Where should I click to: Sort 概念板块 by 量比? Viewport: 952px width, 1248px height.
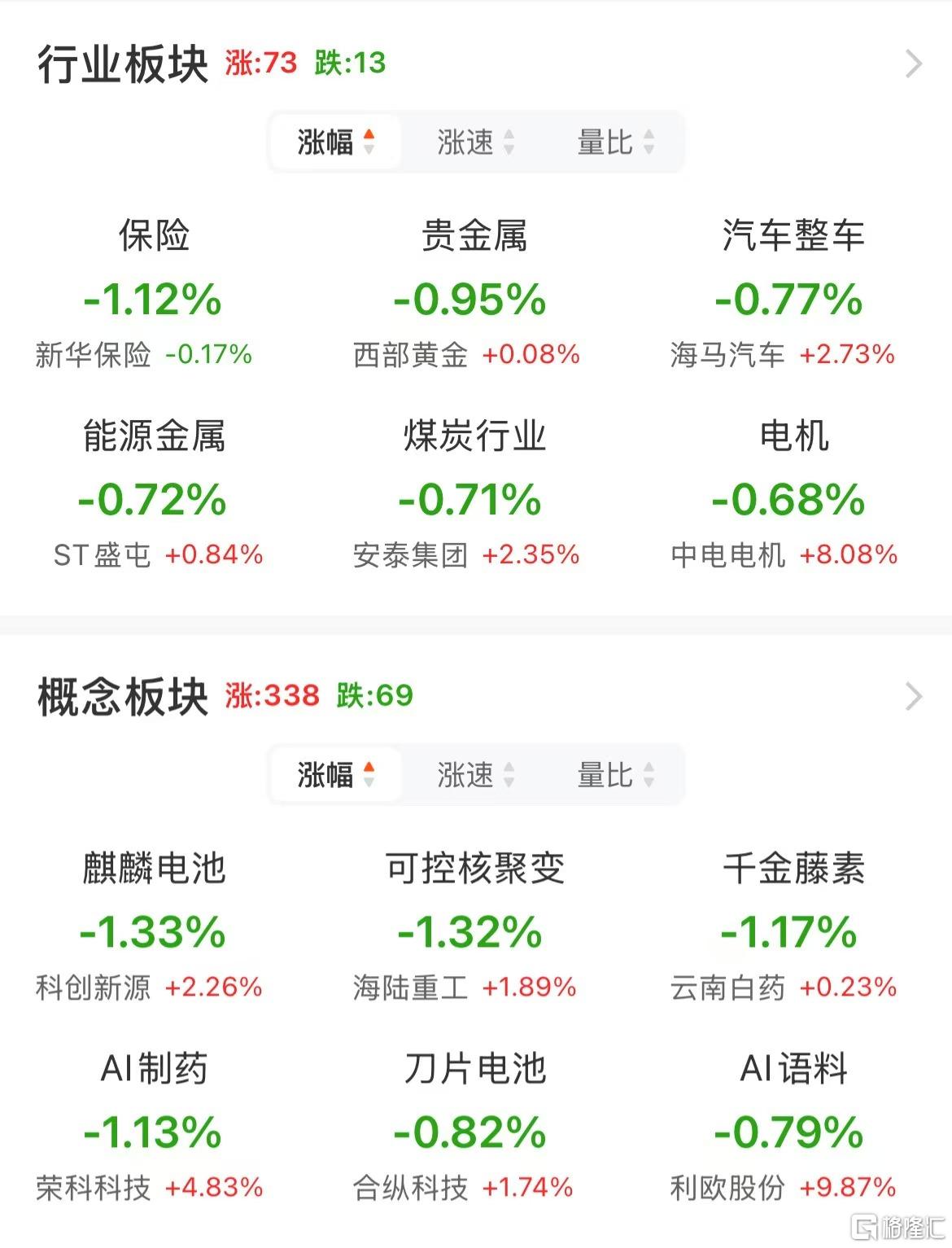point(615,774)
